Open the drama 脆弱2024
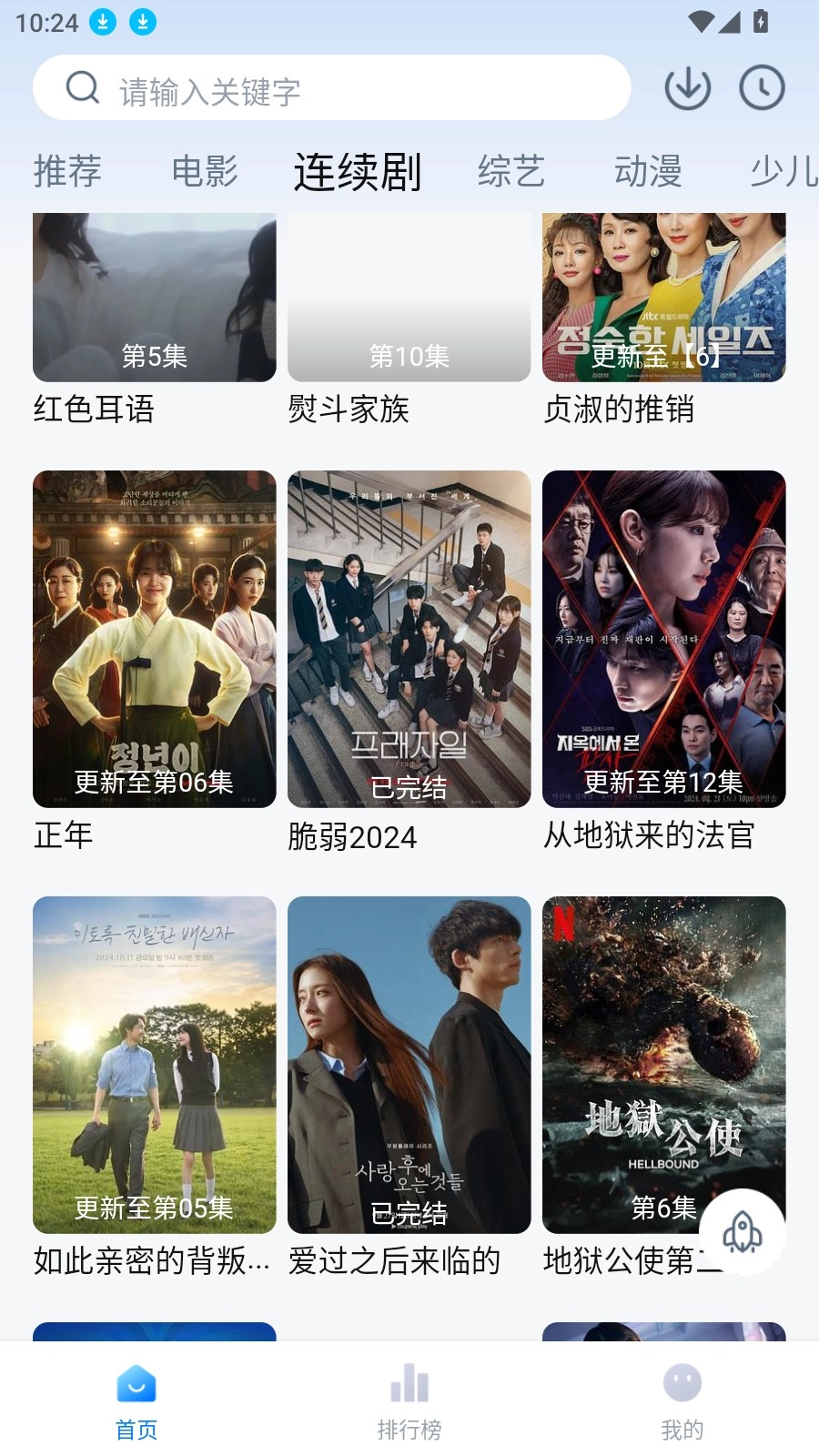819x1456 pixels. [409, 639]
